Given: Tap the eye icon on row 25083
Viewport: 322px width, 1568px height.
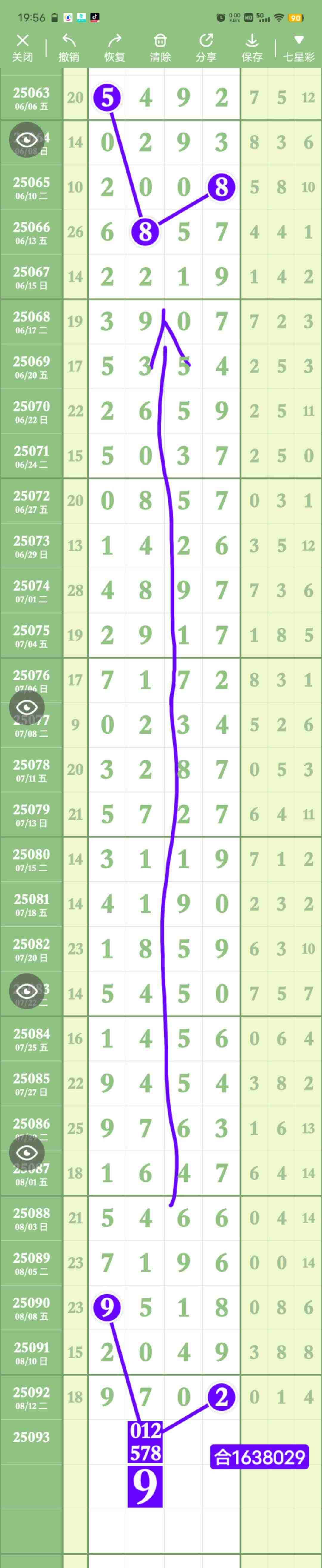Looking at the screenshot, I should (x=27, y=990).
